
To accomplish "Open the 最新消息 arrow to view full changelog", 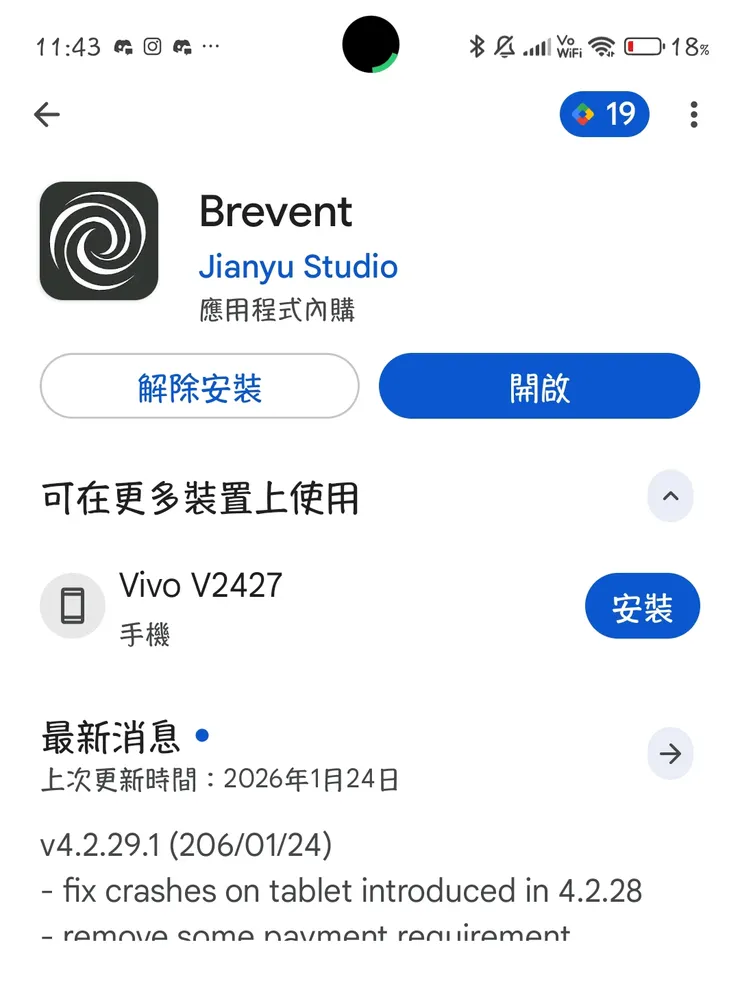I will click(671, 754).
